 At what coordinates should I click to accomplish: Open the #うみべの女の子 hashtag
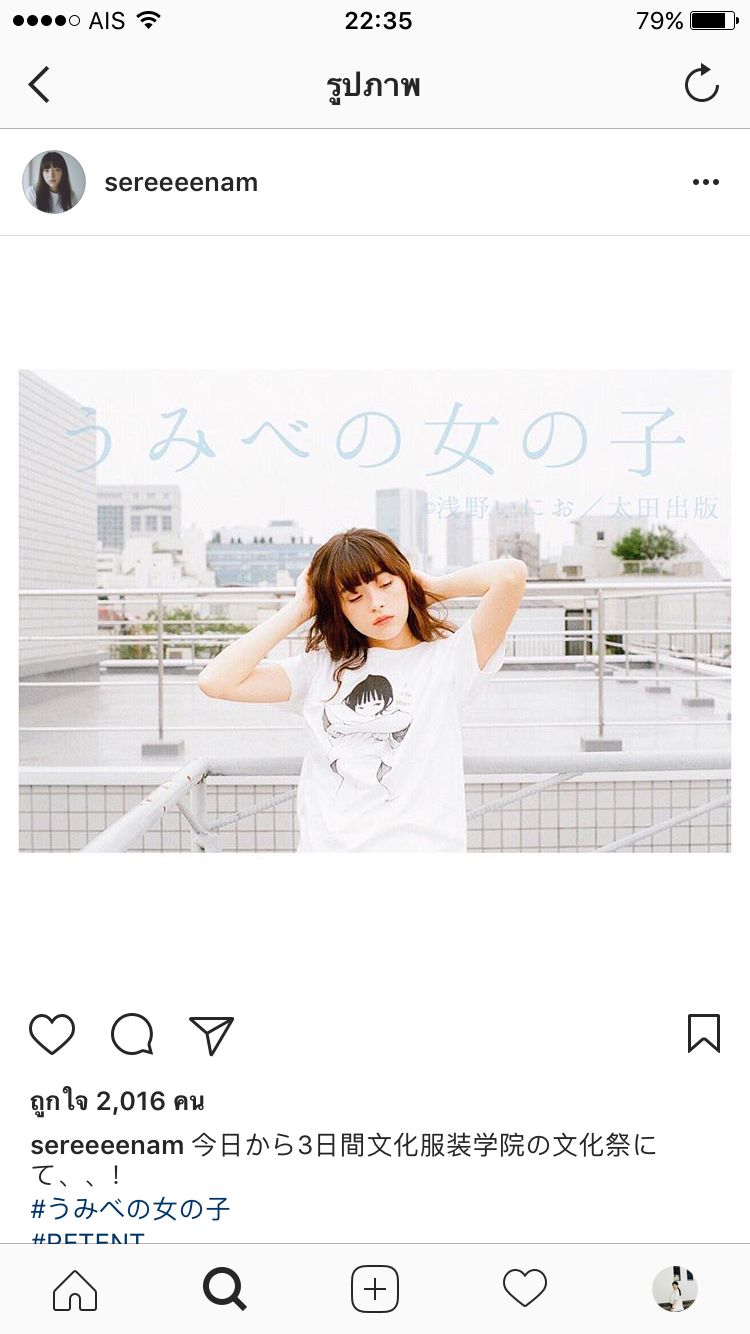(131, 1209)
